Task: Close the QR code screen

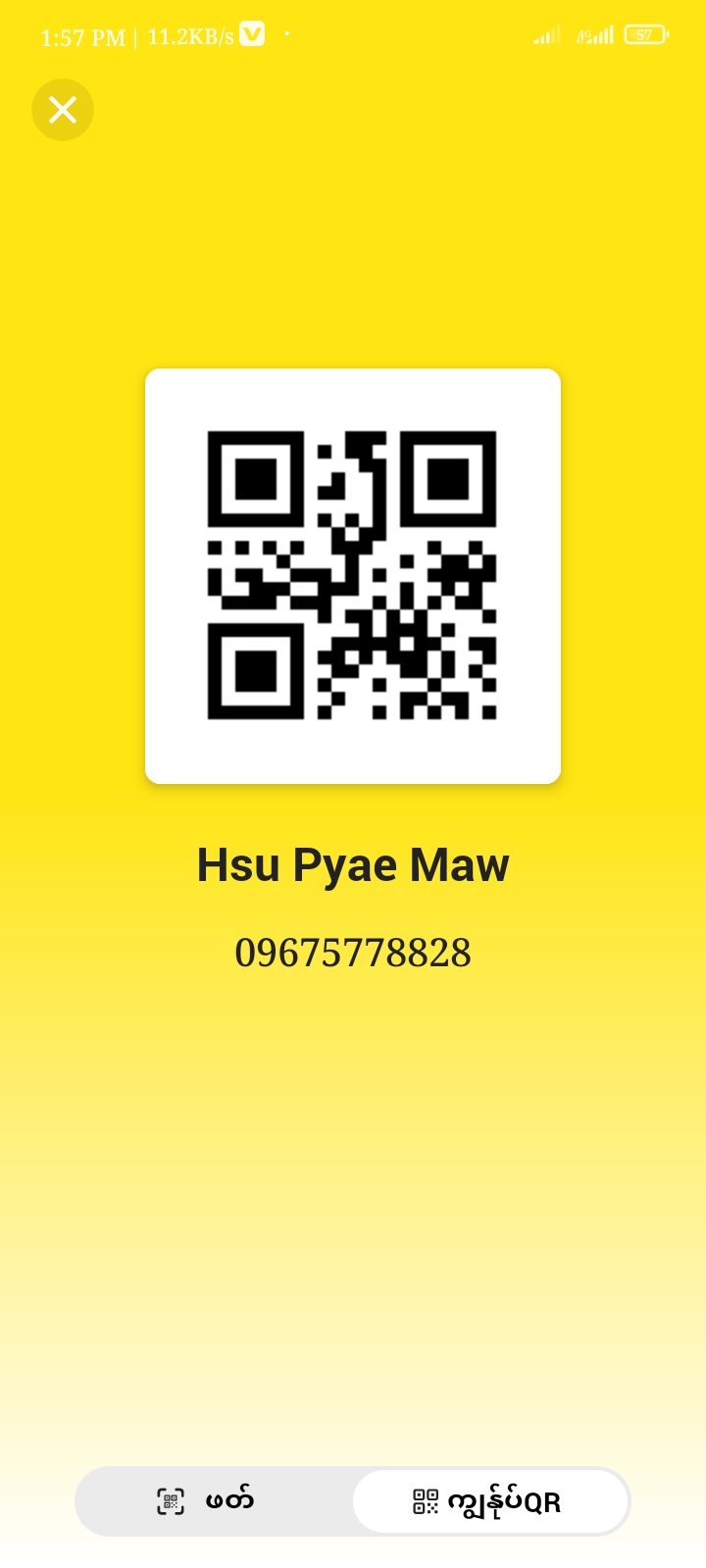Action: [x=63, y=110]
